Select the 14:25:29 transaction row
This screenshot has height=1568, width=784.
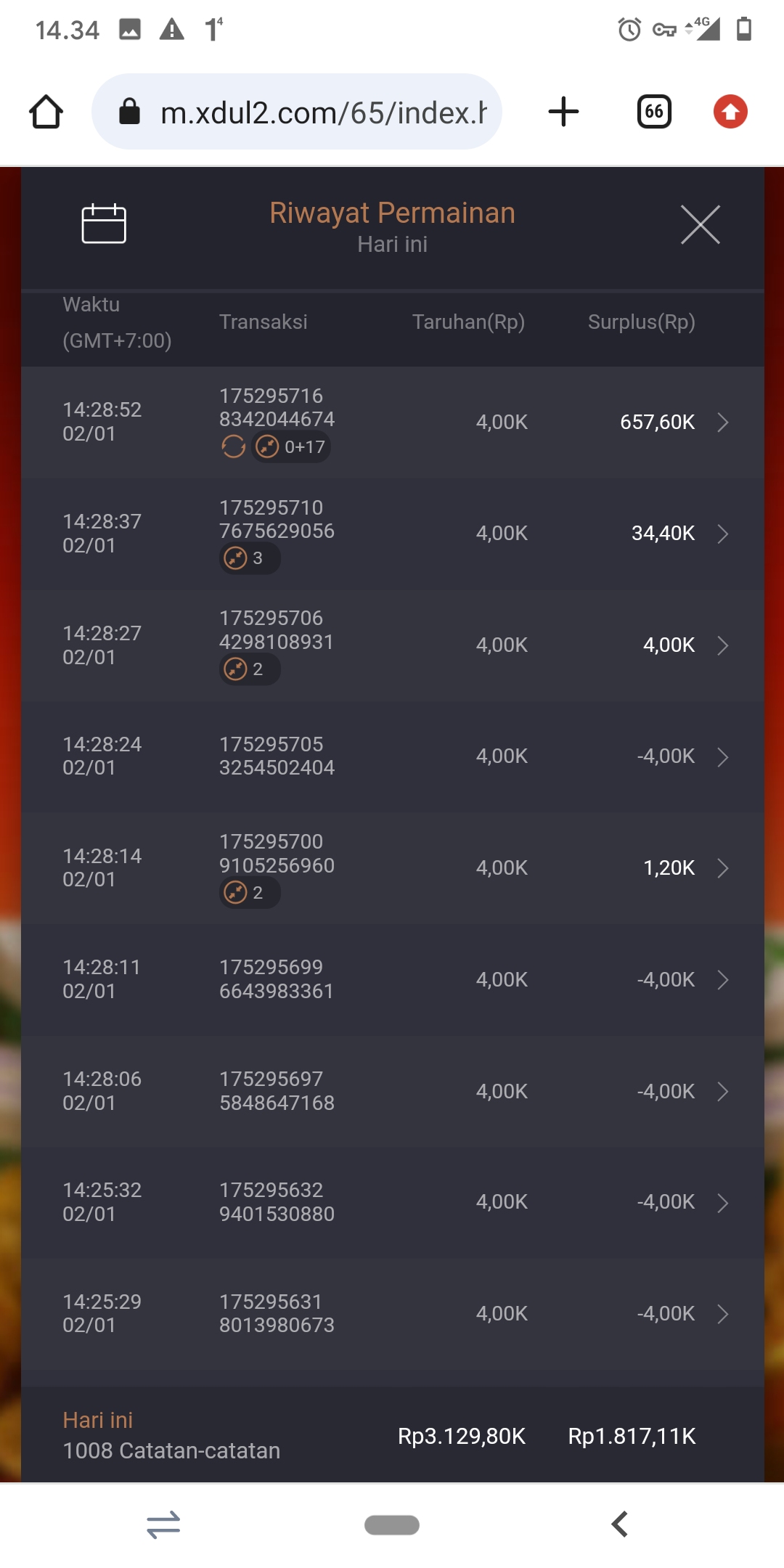[392, 1313]
